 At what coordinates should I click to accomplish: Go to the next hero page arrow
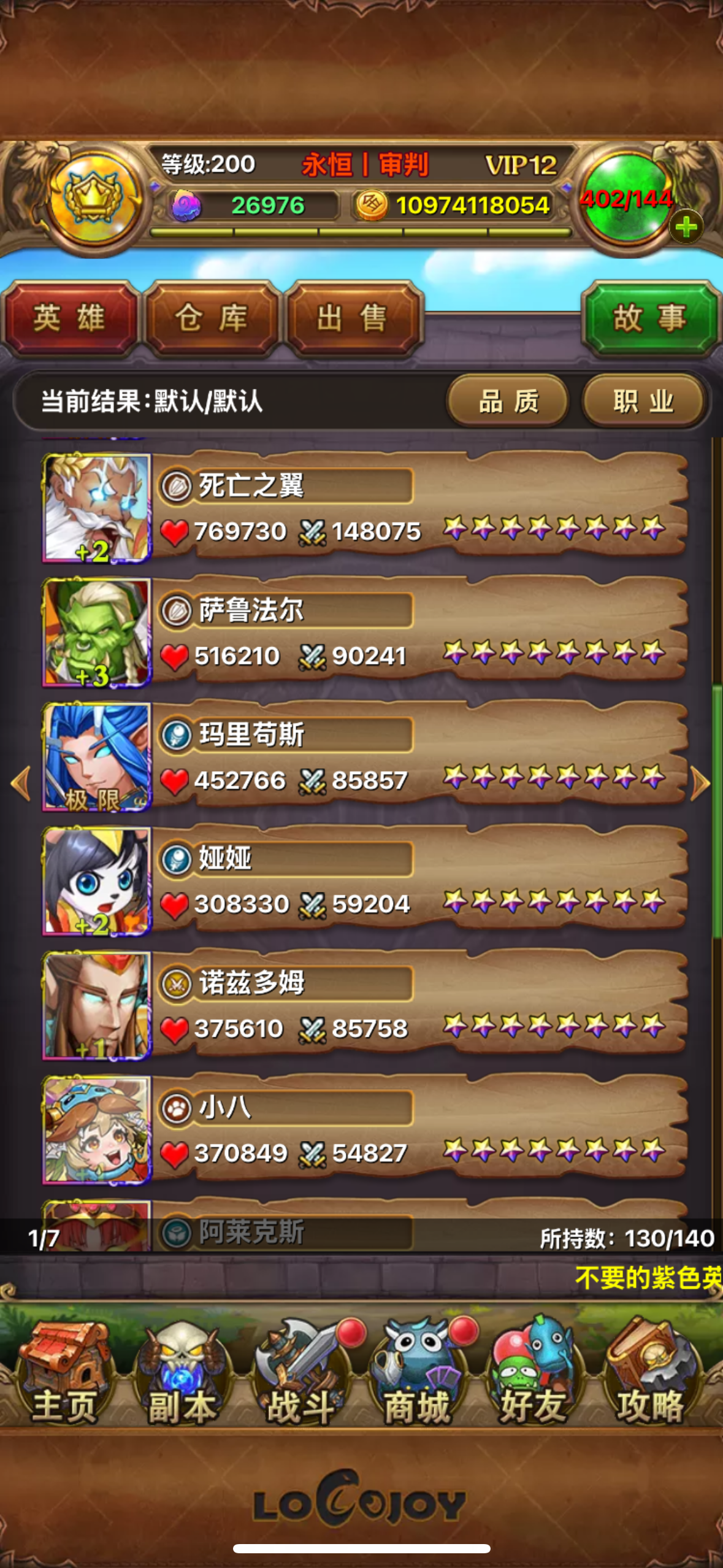pyautogui.click(x=700, y=783)
